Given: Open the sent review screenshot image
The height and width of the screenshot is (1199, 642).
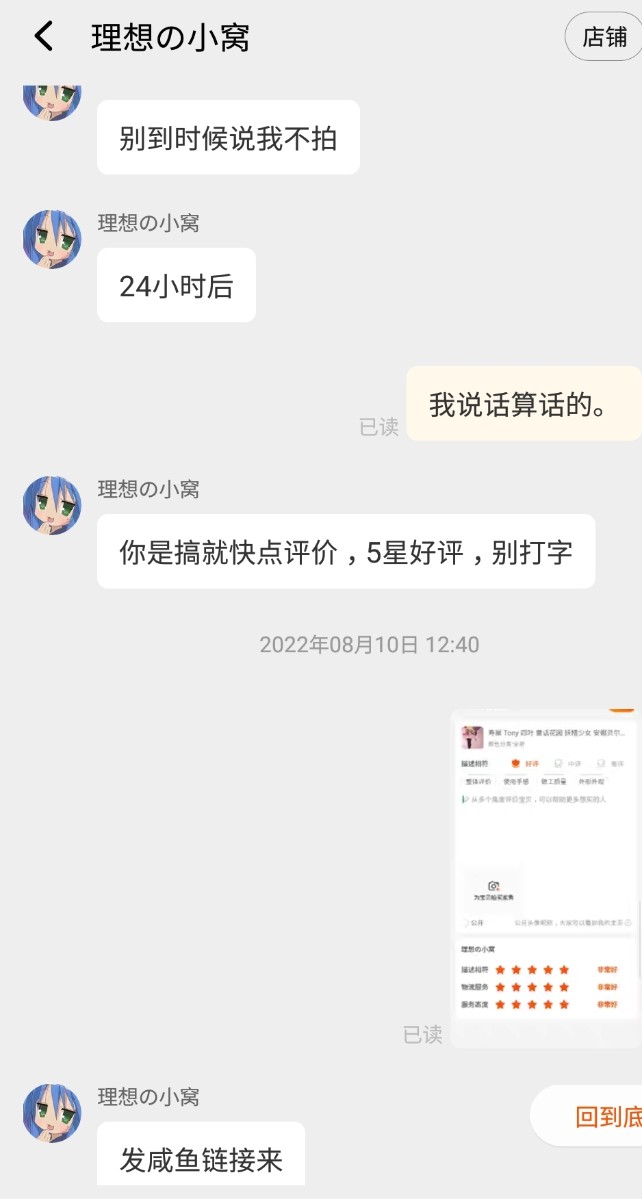Looking at the screenshot, I should (546, 878).
